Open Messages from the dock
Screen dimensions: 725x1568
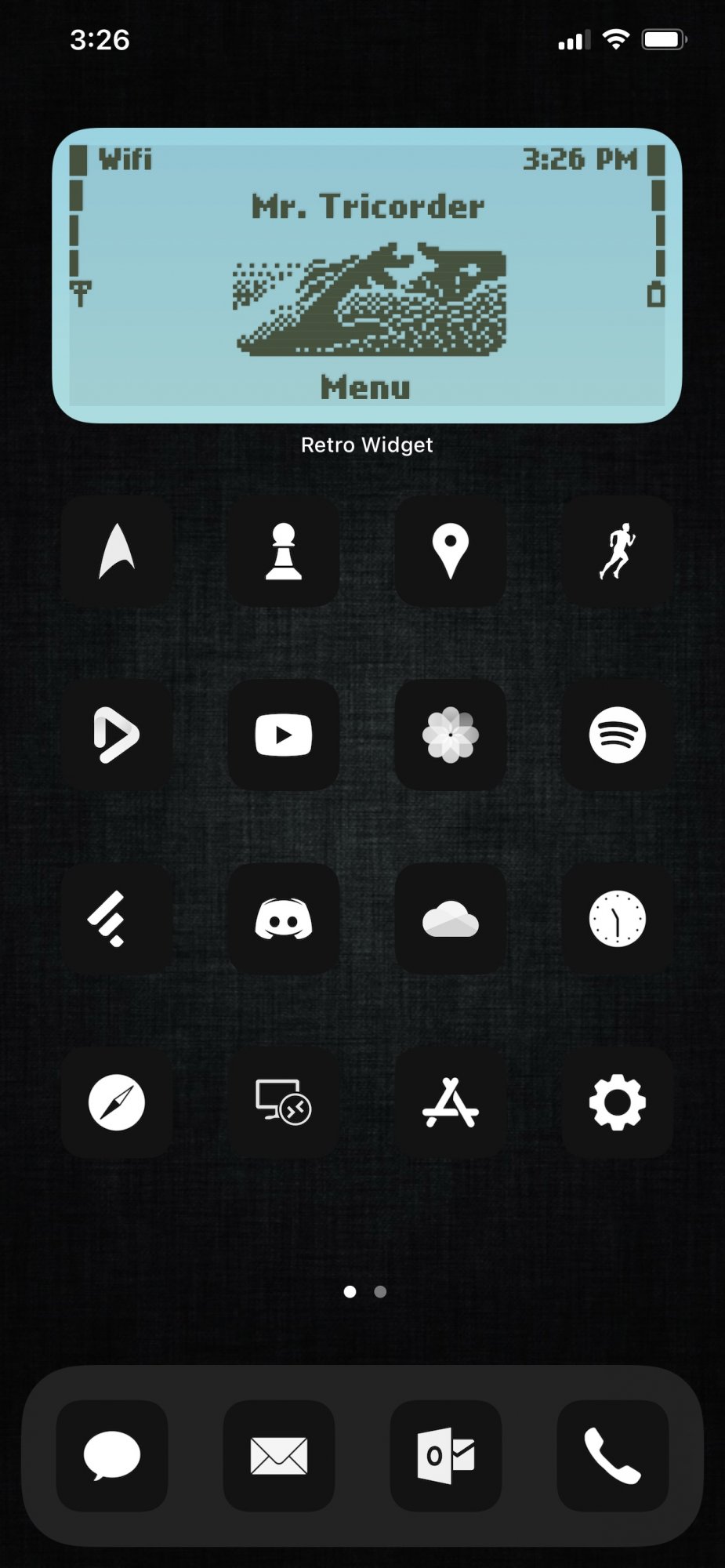(x=112, y=1456)
